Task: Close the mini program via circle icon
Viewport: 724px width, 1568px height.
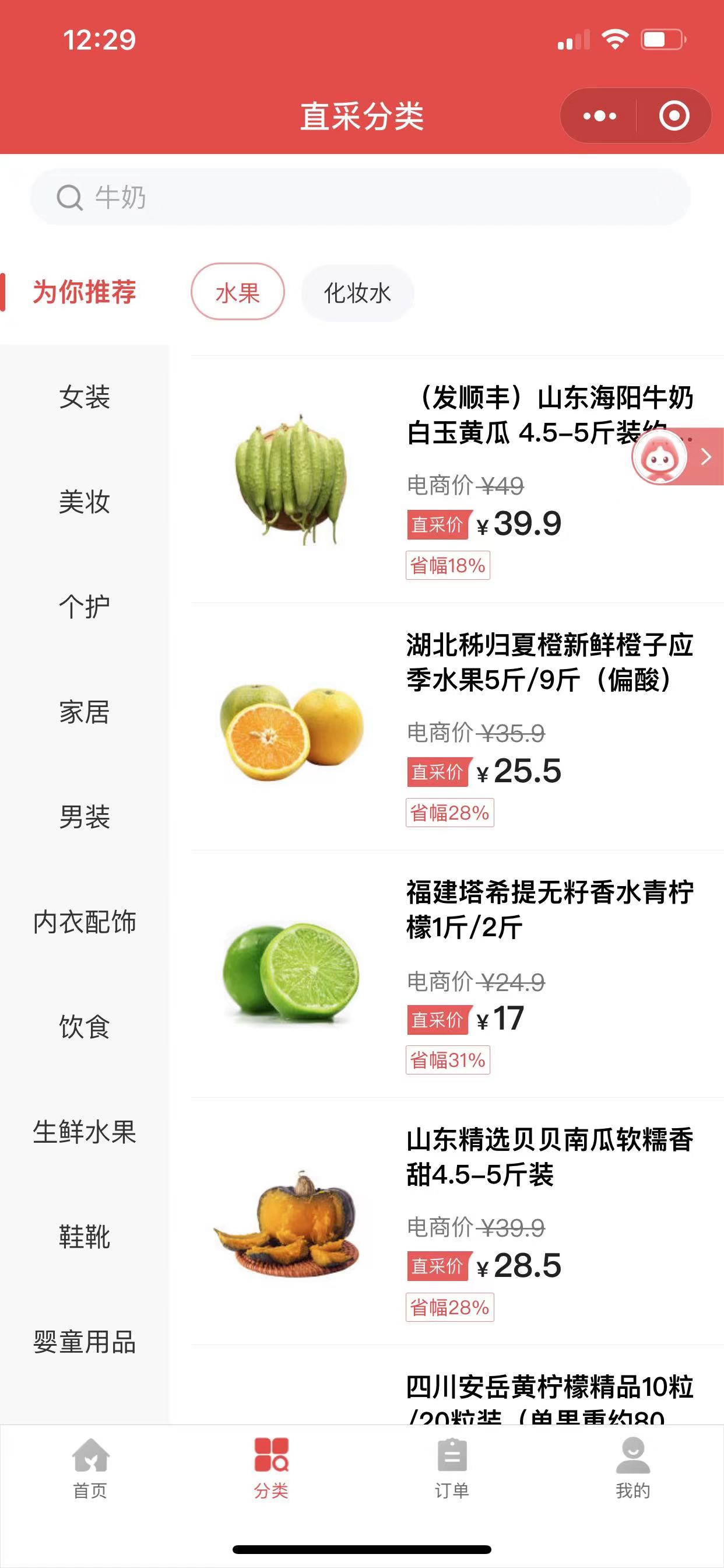Action: pos(674,116)
